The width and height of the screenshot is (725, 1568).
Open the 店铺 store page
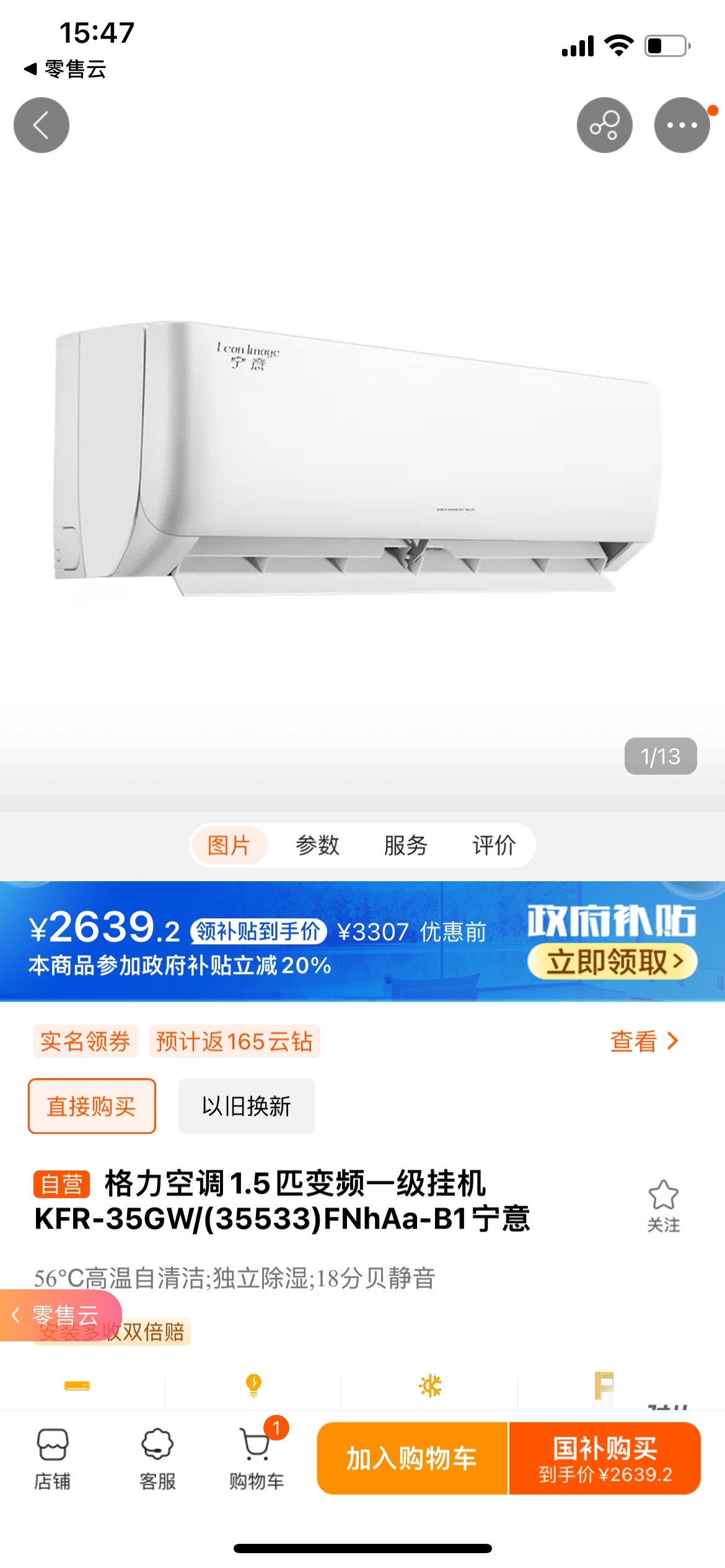[53, 1459]
